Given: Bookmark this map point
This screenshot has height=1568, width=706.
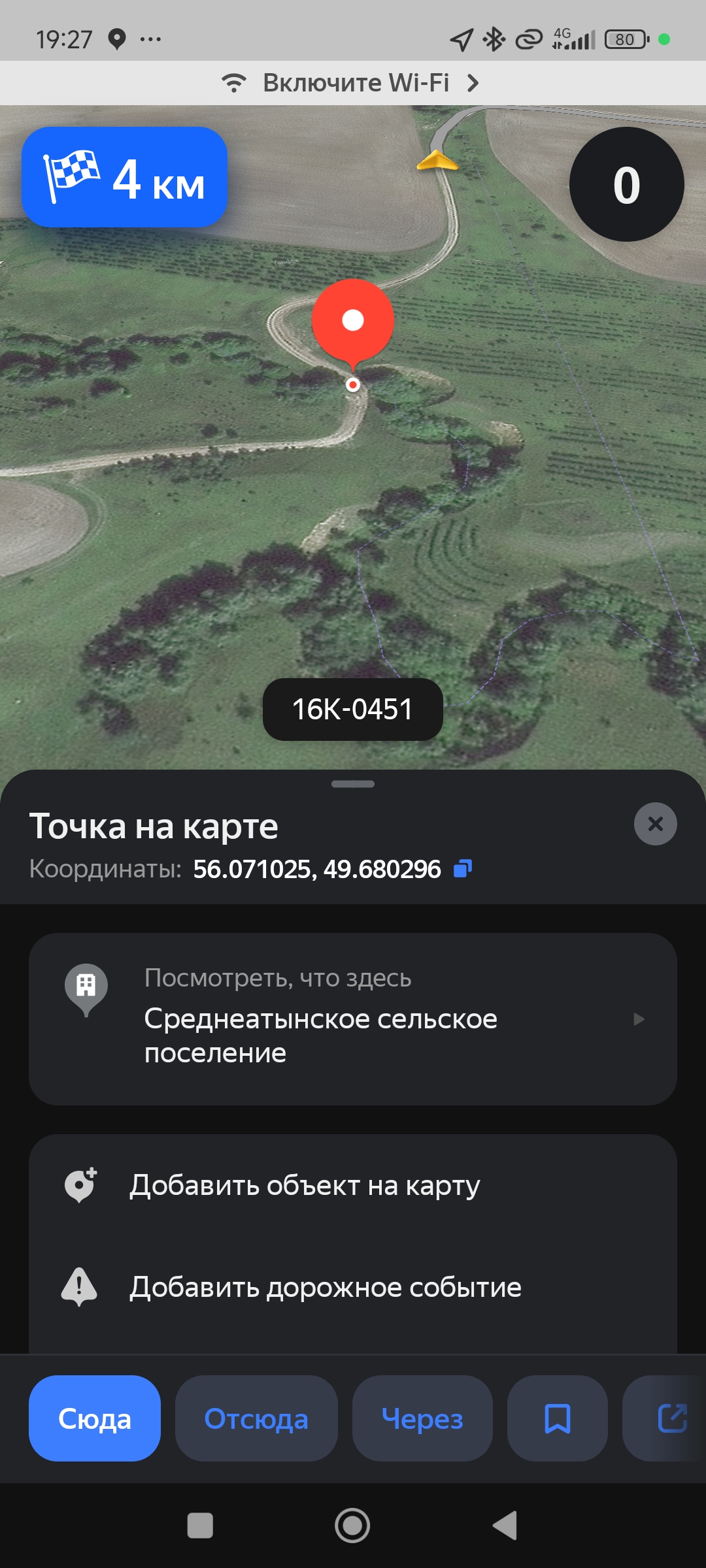Looking at the screenshot, I should 558,1418.
